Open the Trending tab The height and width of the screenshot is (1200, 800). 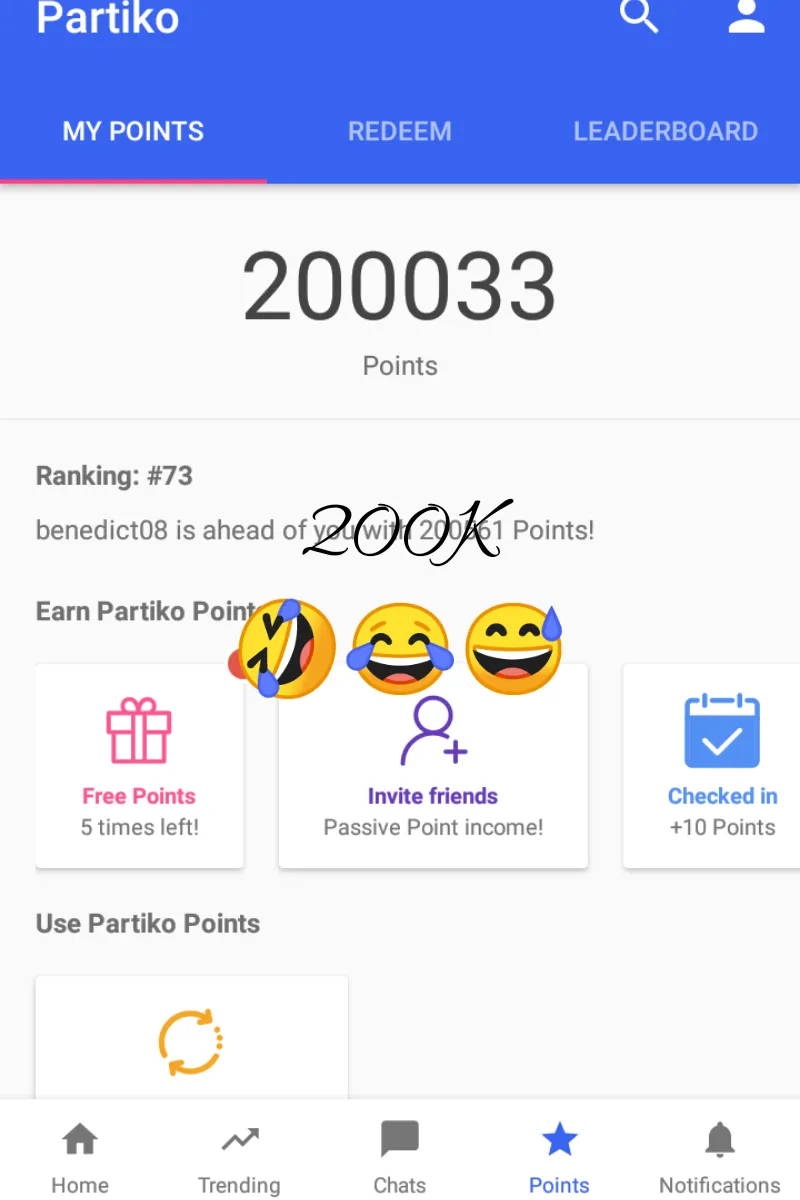click(x=239, y=1157)
